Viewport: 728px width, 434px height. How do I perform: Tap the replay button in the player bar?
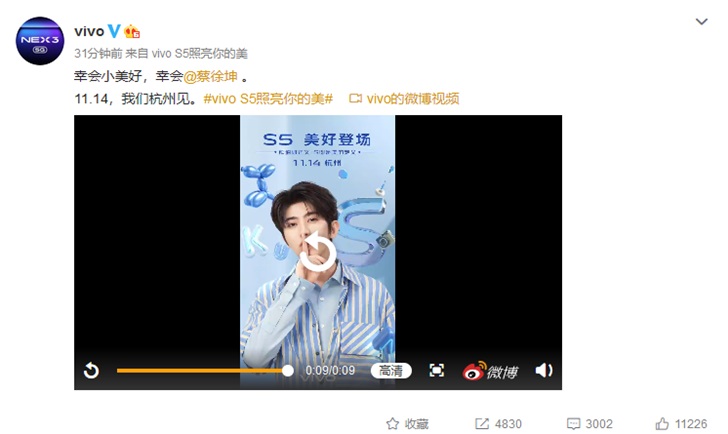pyautogui.click(x=91, y=371)
